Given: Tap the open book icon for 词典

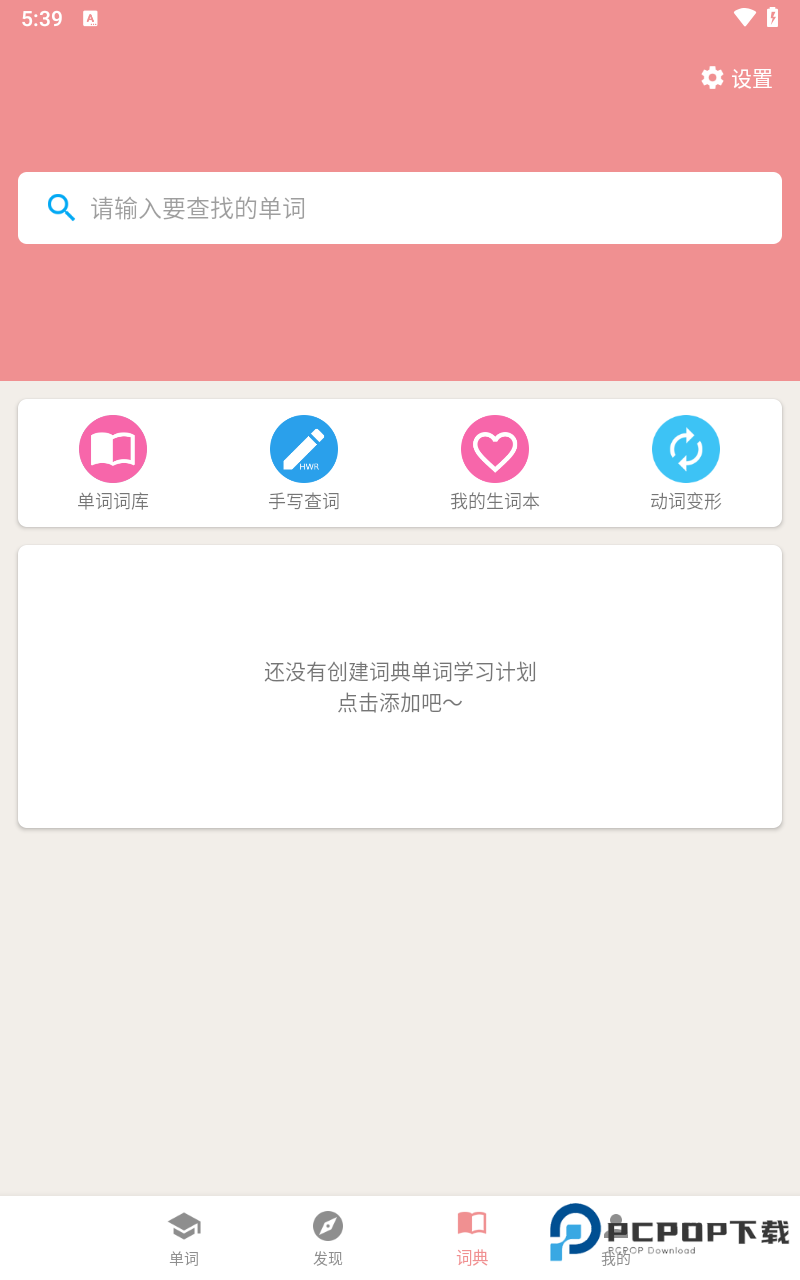Looking at the screenshot, I should point(472,1222).
